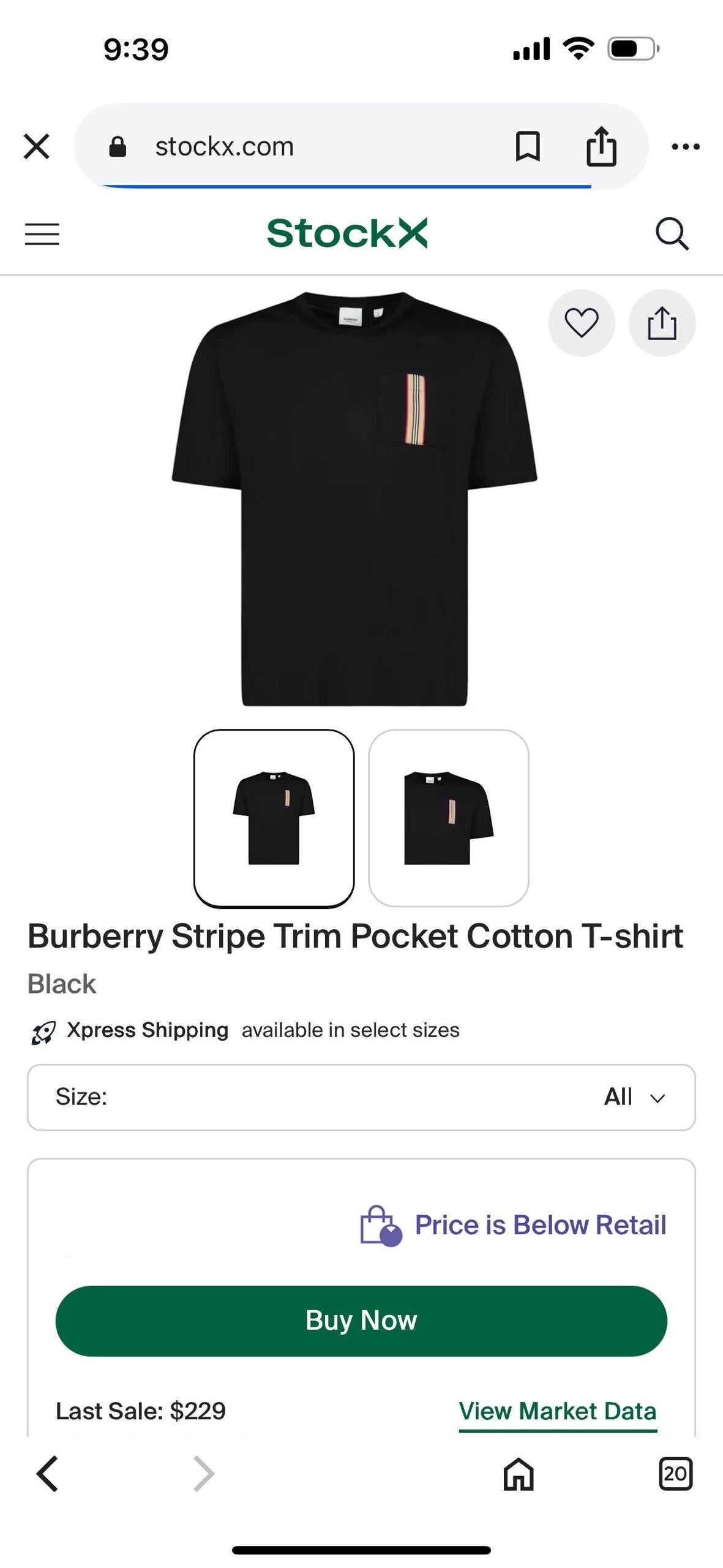Viewport: 723px width, 1568px height.
Task: Go to the browser home page
Action: coord(519,1474)
